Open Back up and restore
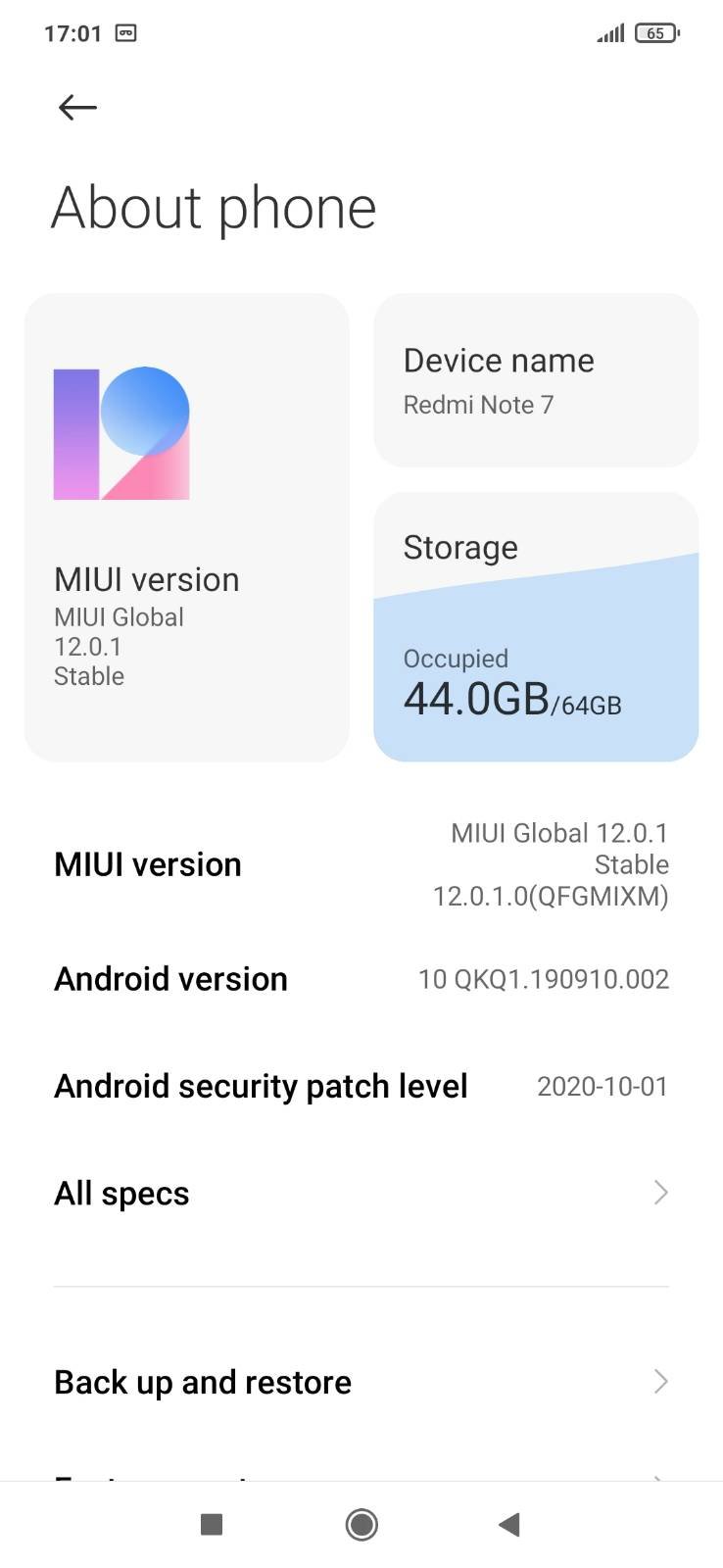Viewport: 723px width, 1568px height. coord(361,1382)
